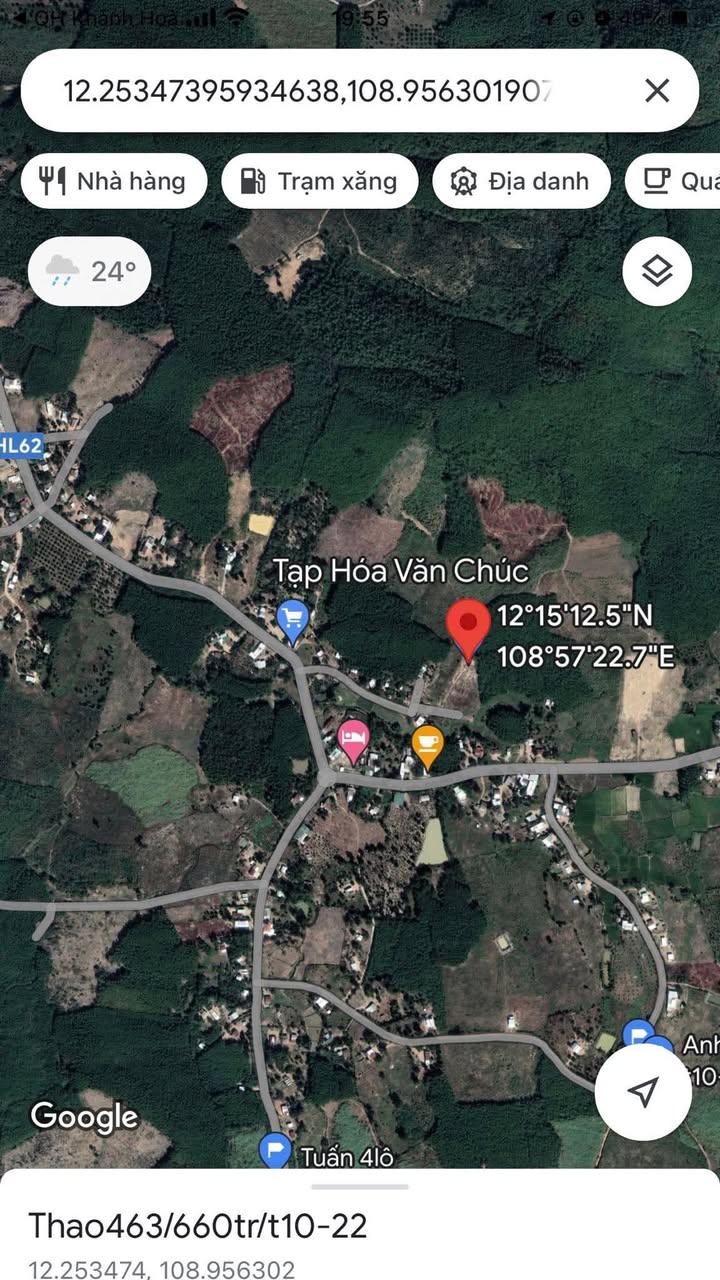The height and width of the screenshot is (1280, 720).
Task: Open Tạp Hóa Văn Chúc shop marker
Action: tap(292, 621)
